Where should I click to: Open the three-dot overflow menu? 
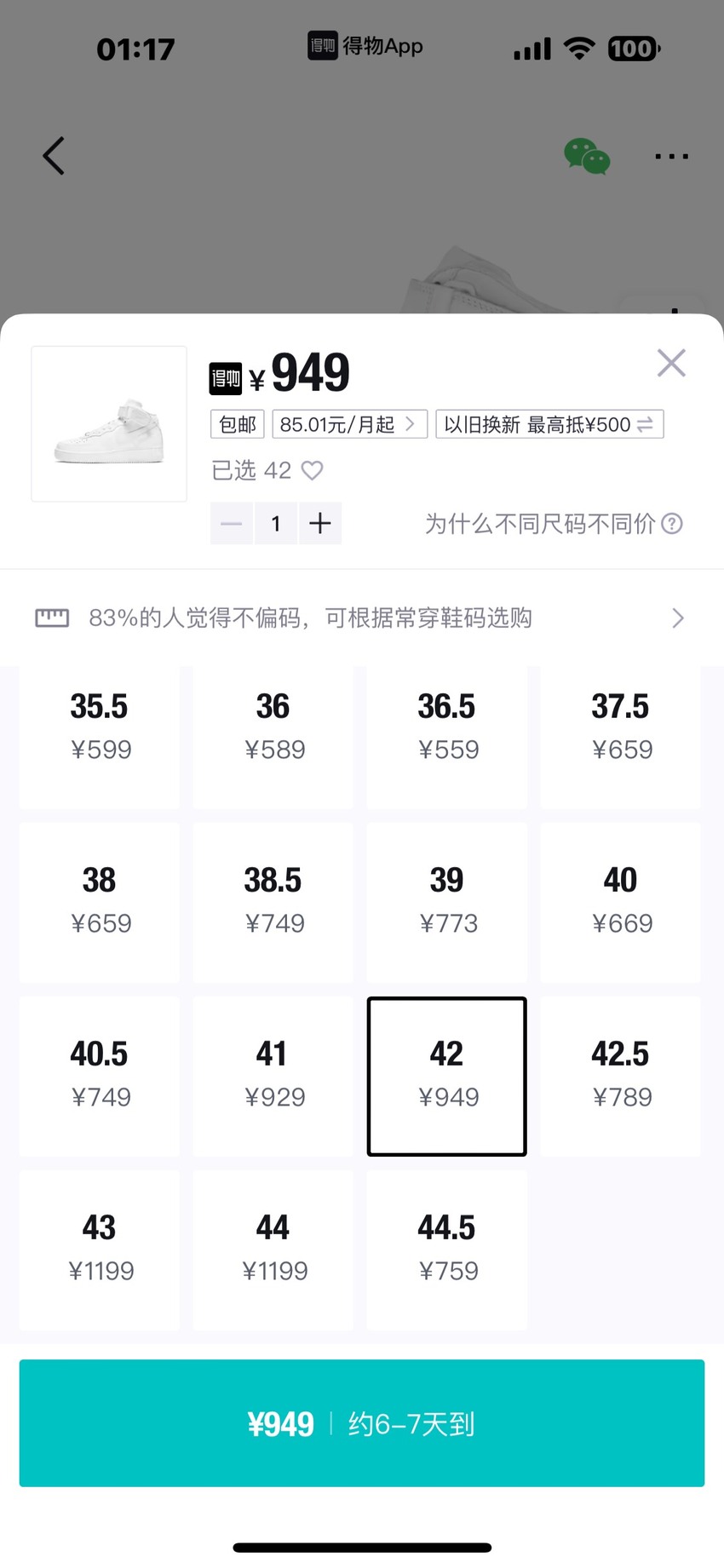tap(671, 157)
